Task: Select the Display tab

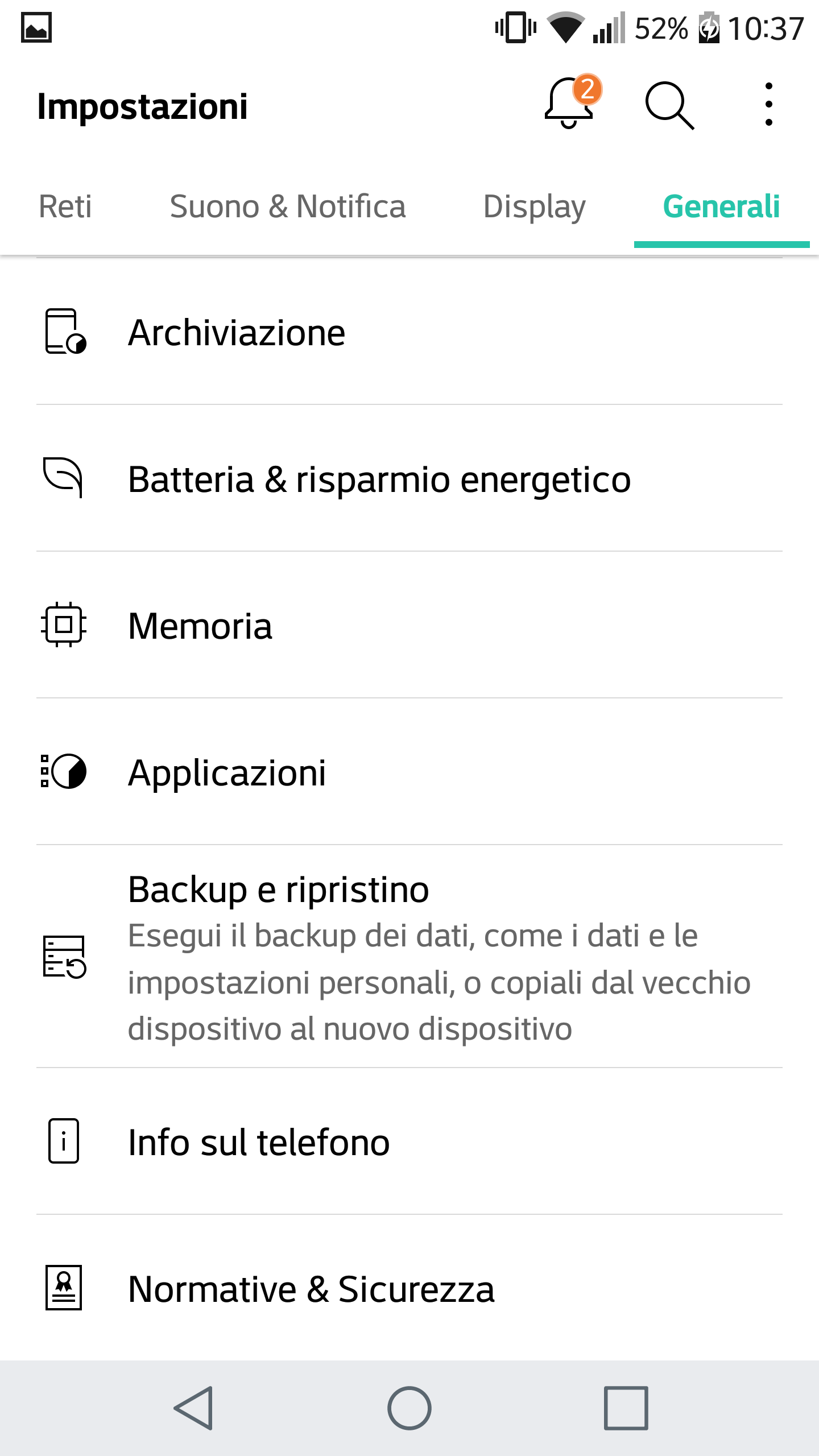Action: coord(534,206)
